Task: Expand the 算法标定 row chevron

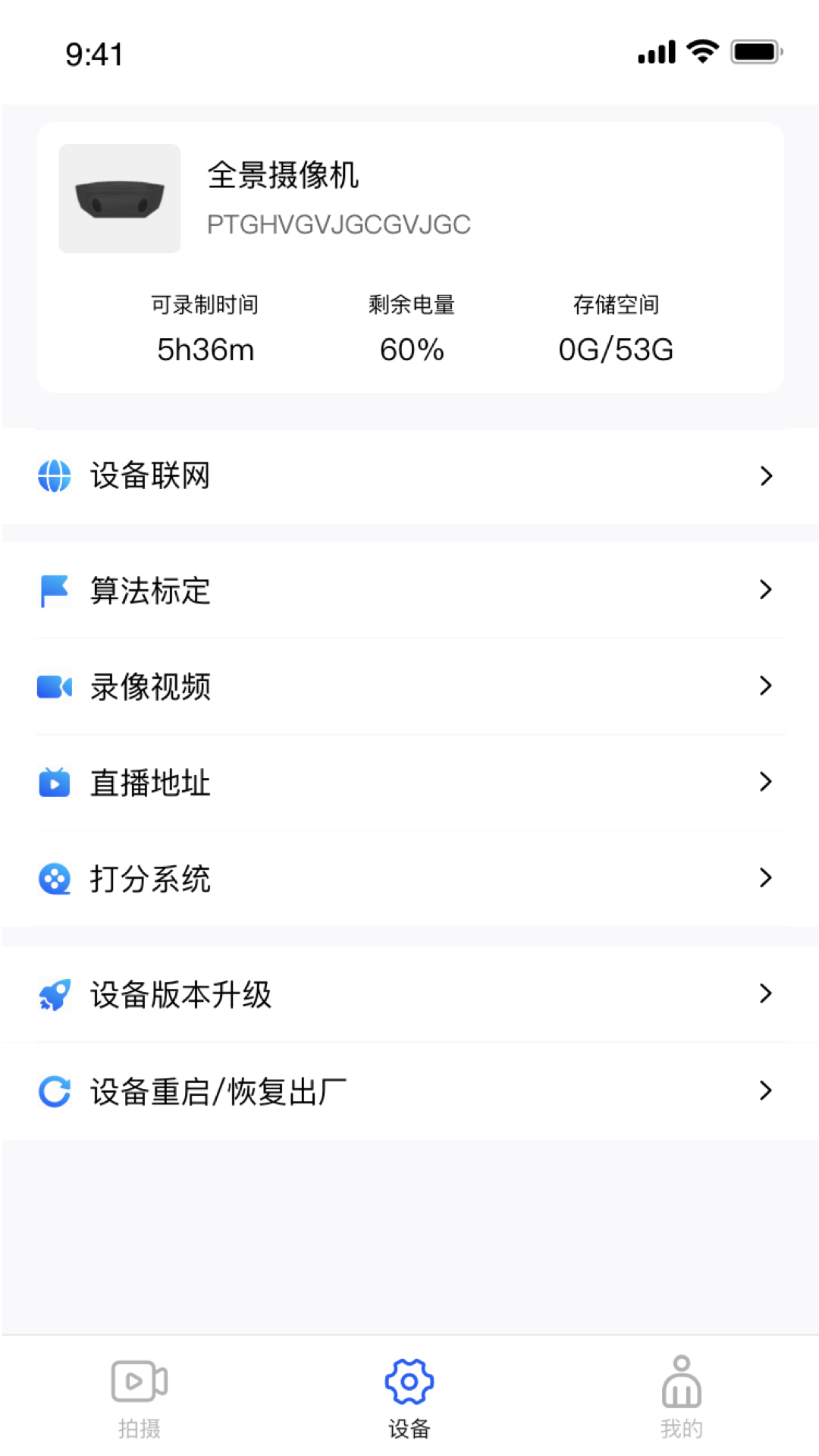Action: (x=764, y=589)
